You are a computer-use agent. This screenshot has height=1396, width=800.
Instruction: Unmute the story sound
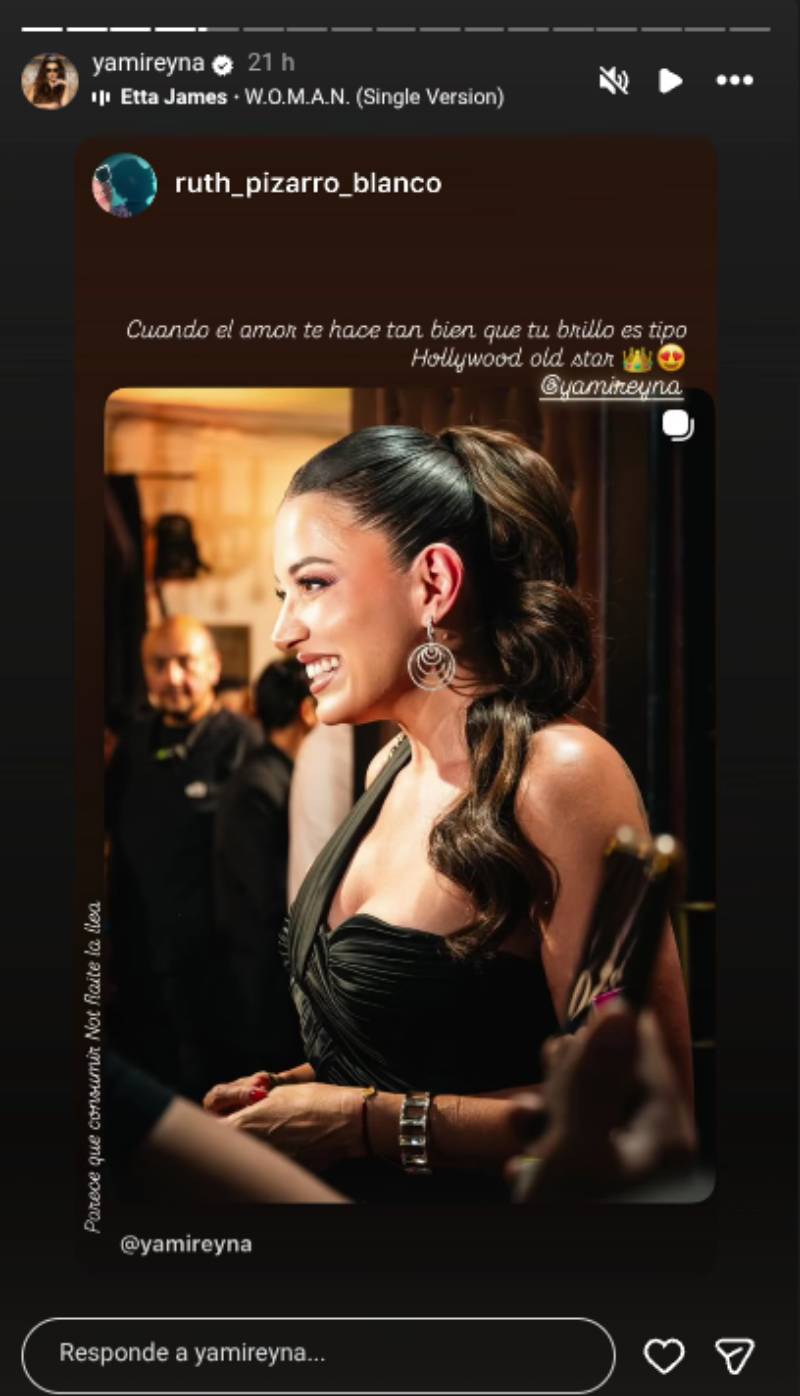coord(613,81)
